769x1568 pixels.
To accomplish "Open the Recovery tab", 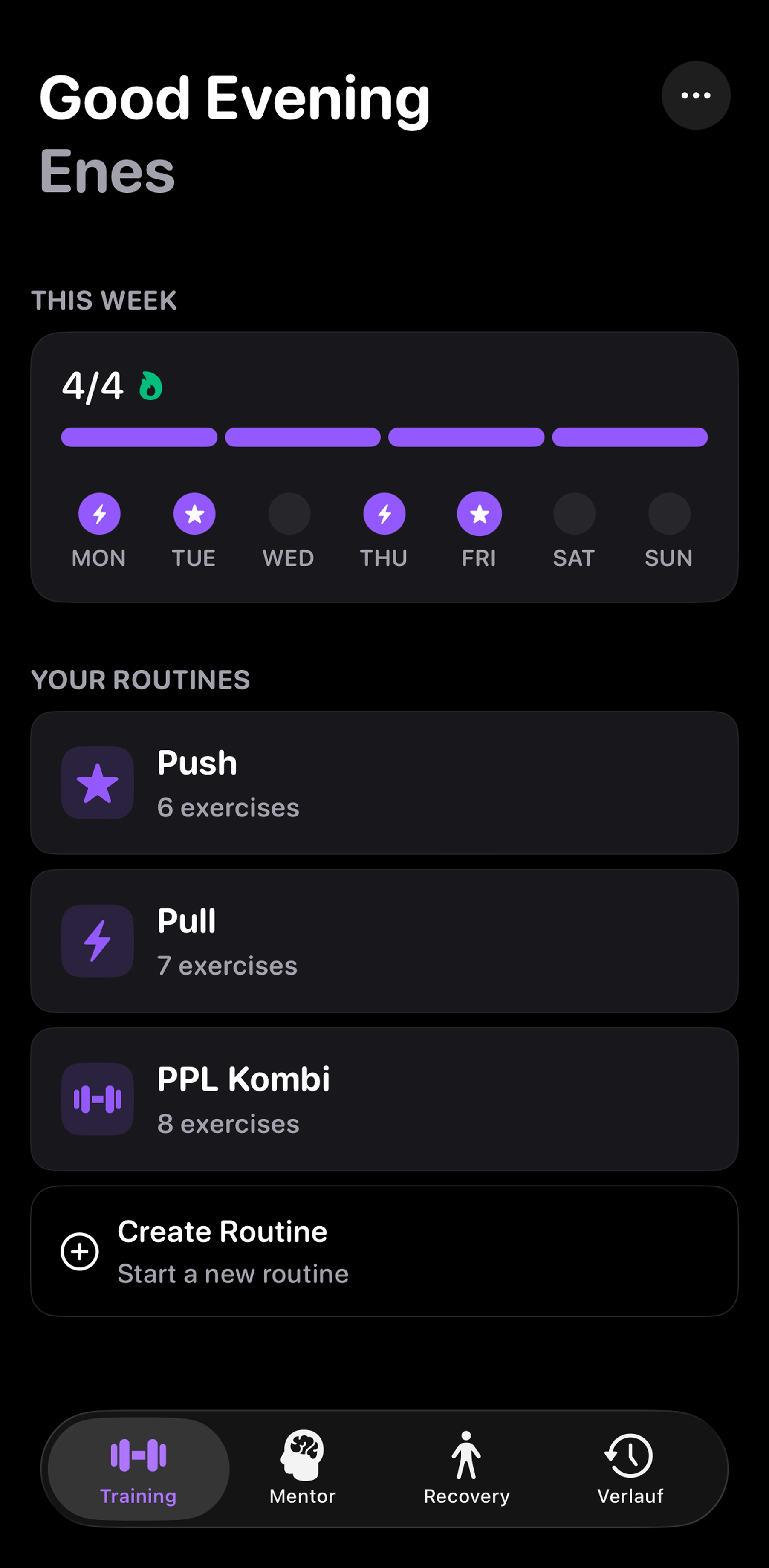I will 466,1467.
